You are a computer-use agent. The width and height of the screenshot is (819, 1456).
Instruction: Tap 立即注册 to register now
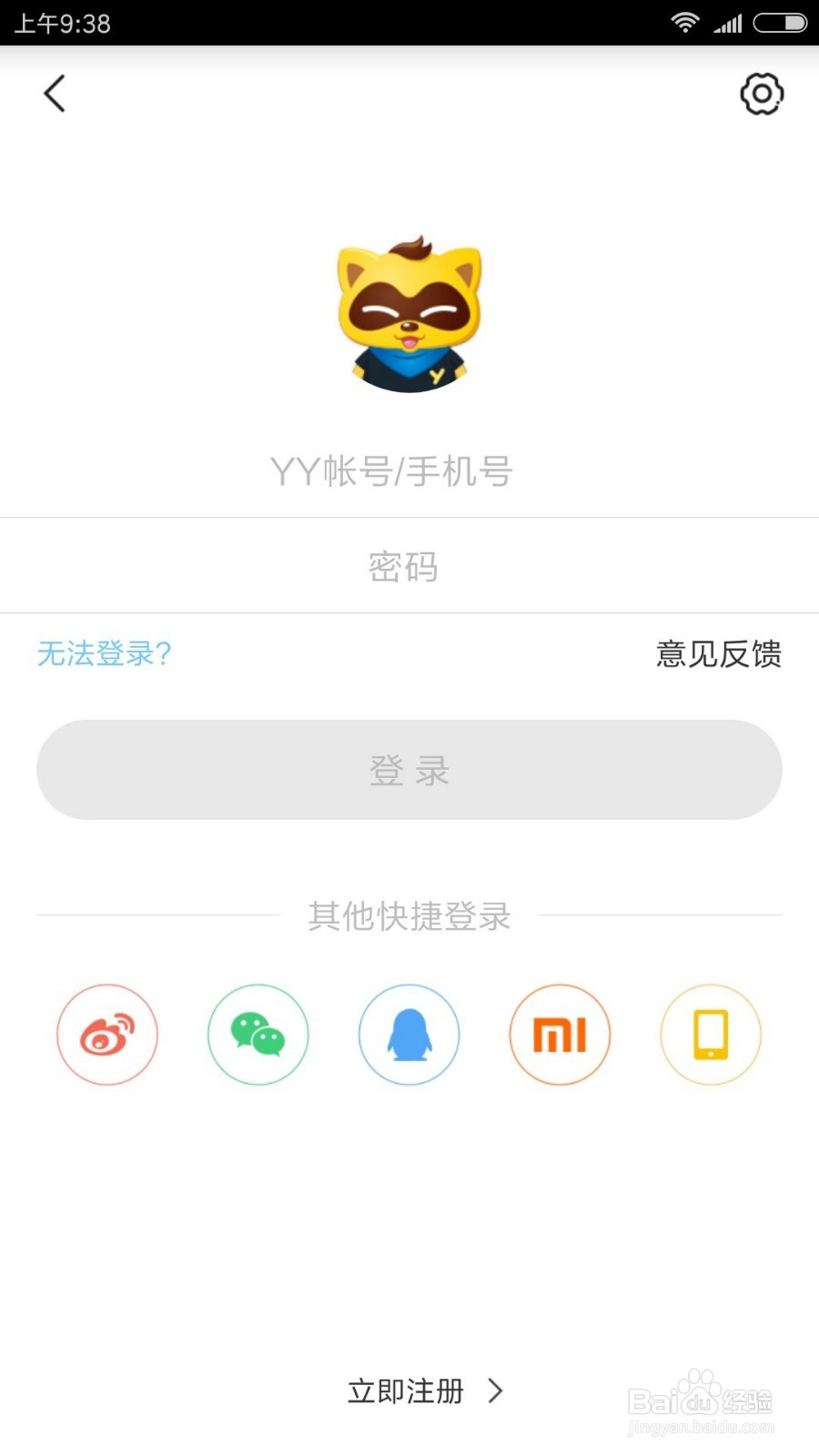(404, 1390)
